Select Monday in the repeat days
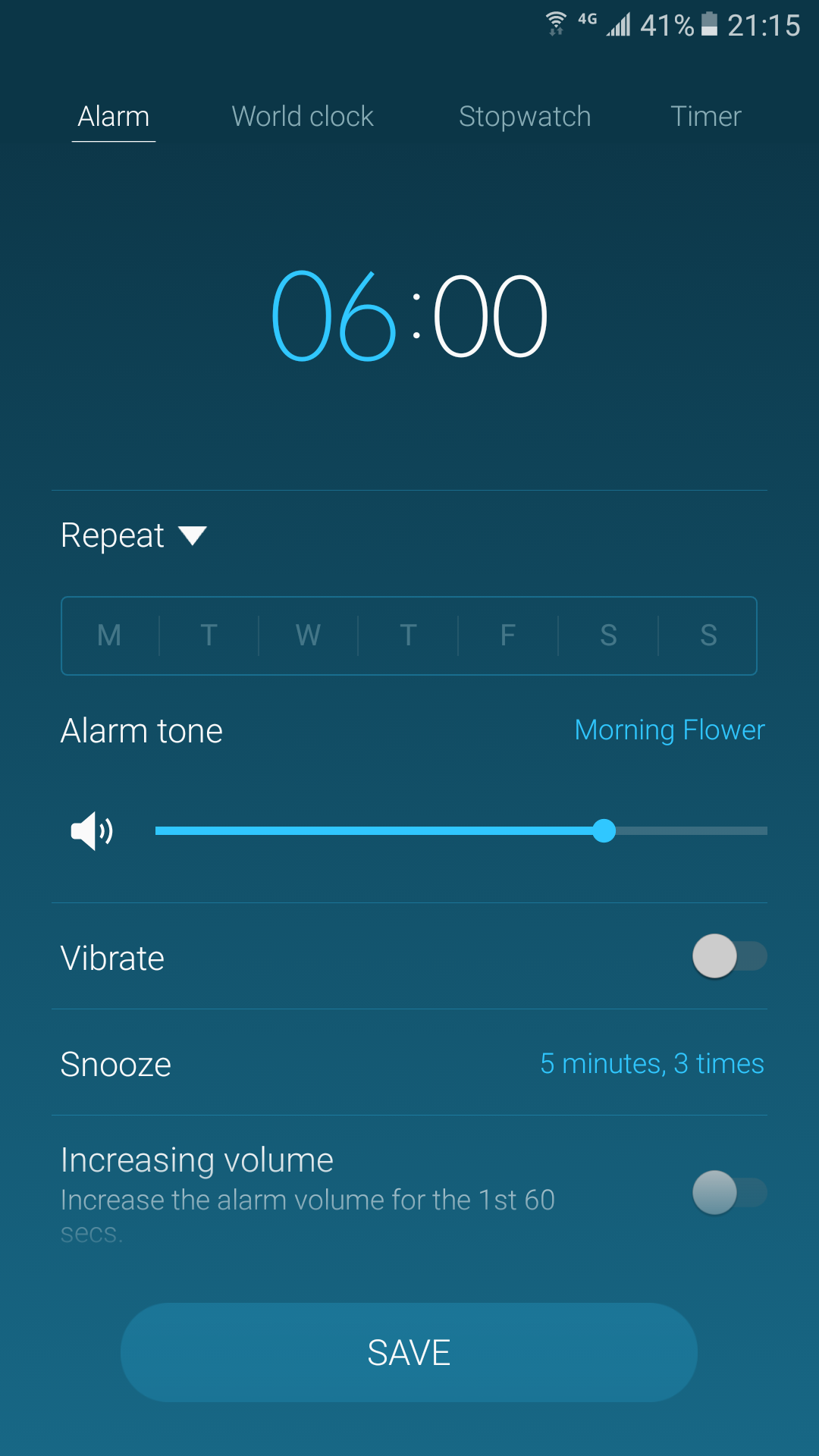This screenshot has height=1456, width=819. coord(109,635)
